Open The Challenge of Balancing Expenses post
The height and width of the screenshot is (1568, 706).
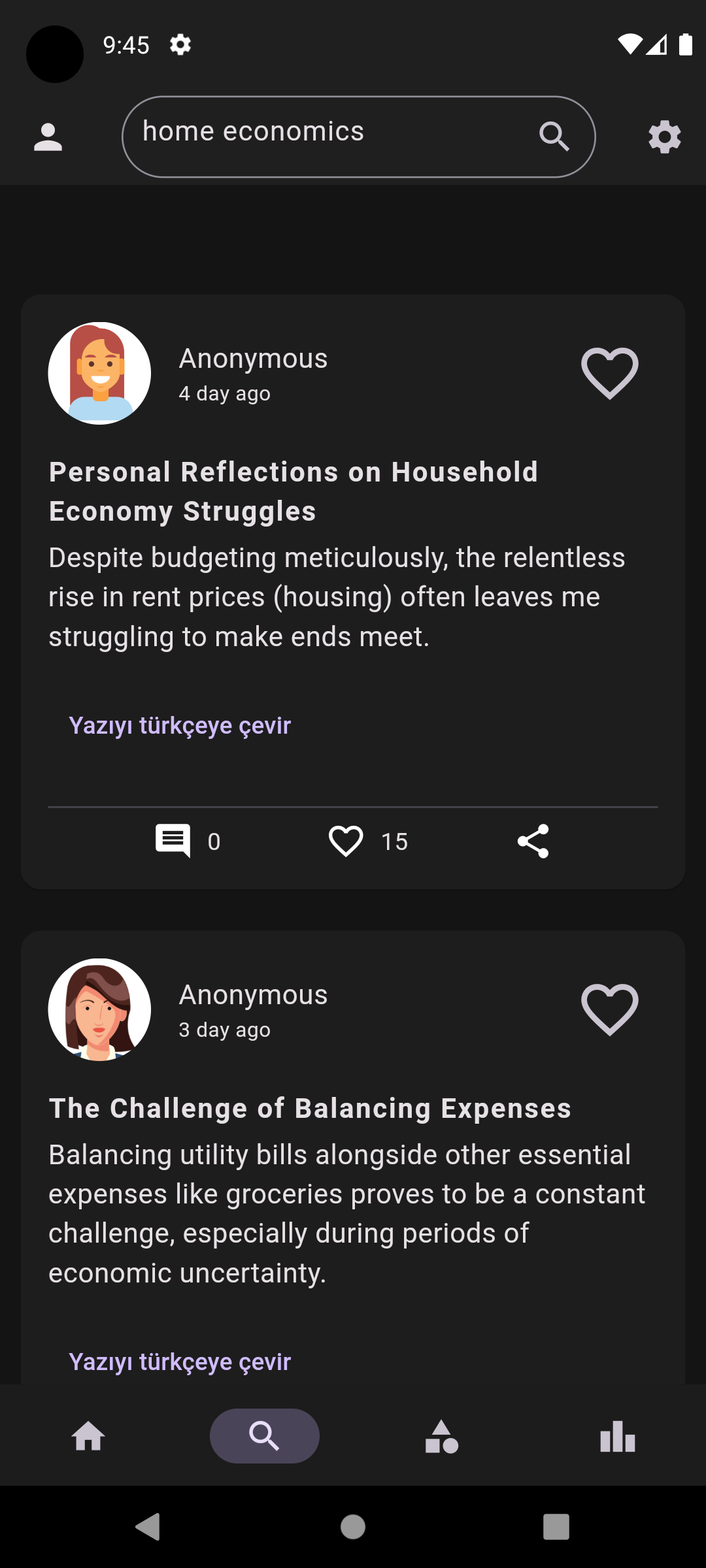(x=310, y=1109)
